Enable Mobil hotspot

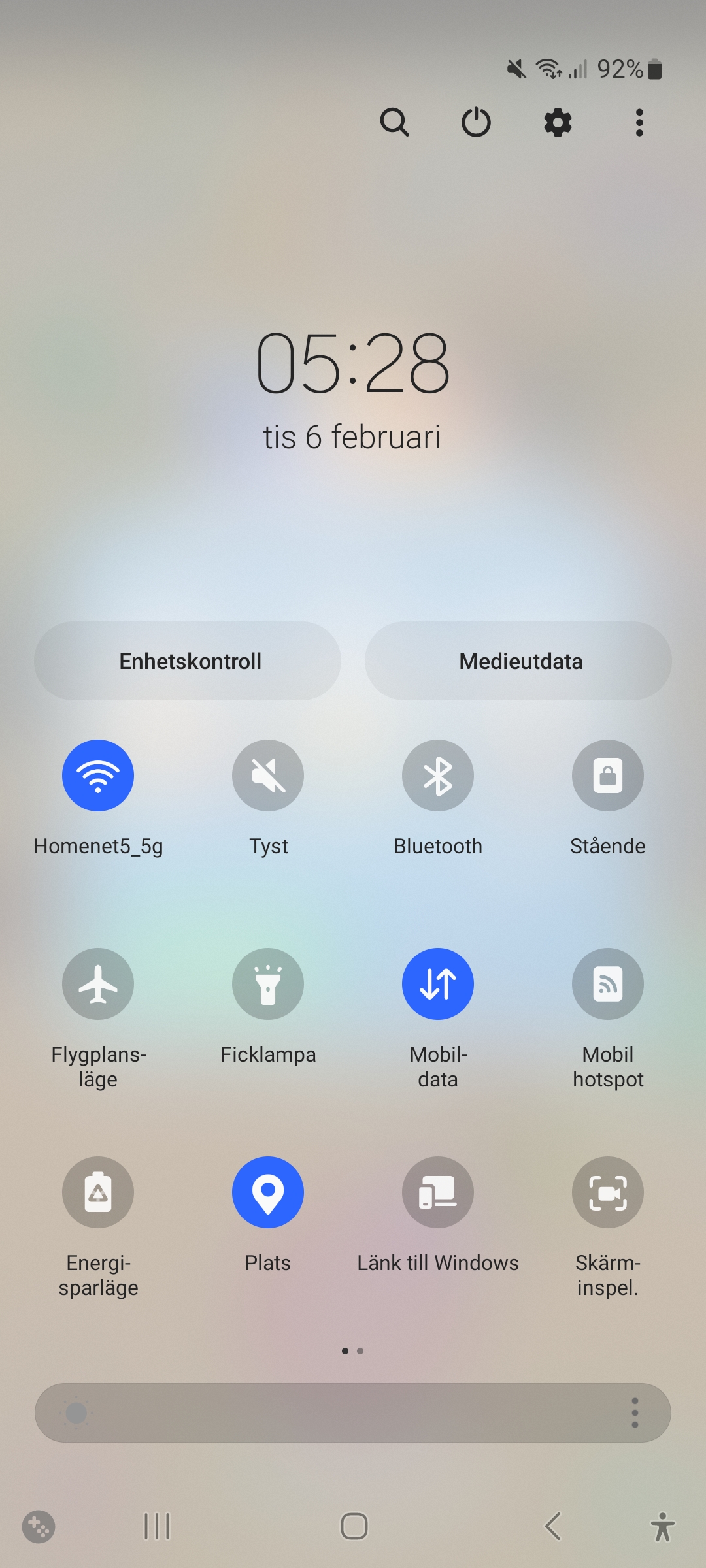pos(608,984)
